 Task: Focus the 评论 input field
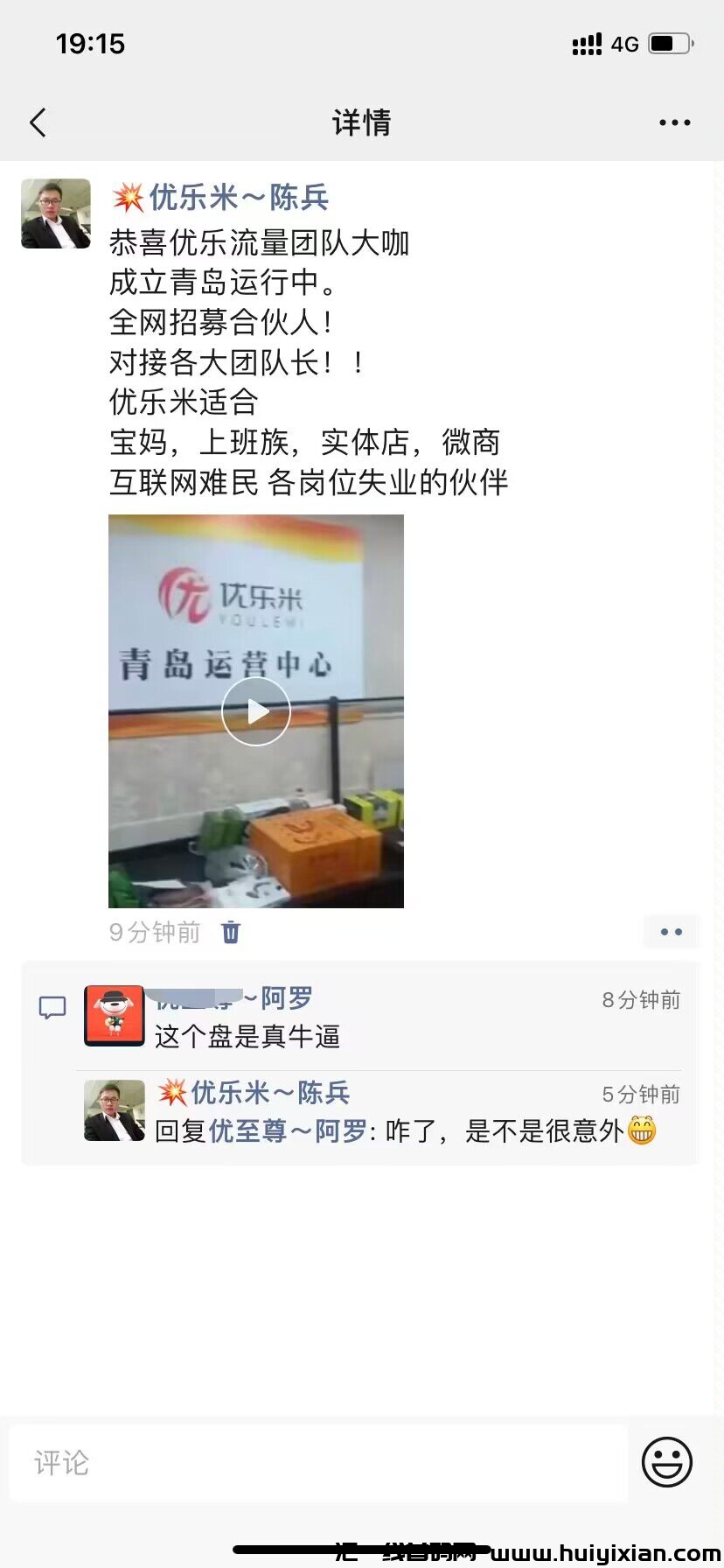pyautogui.click(x=318, y=1462)
